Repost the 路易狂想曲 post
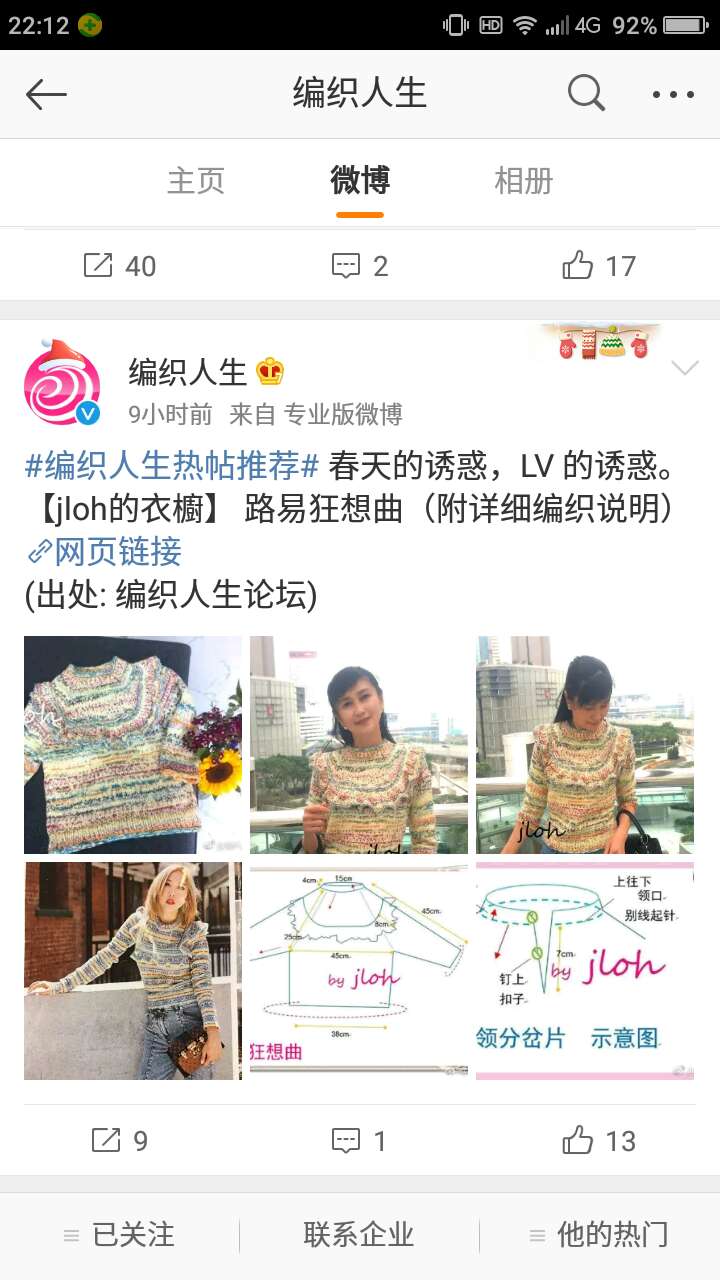Image resolution: width=720 pixels, height=1280 pixels. coord(120,1141)
